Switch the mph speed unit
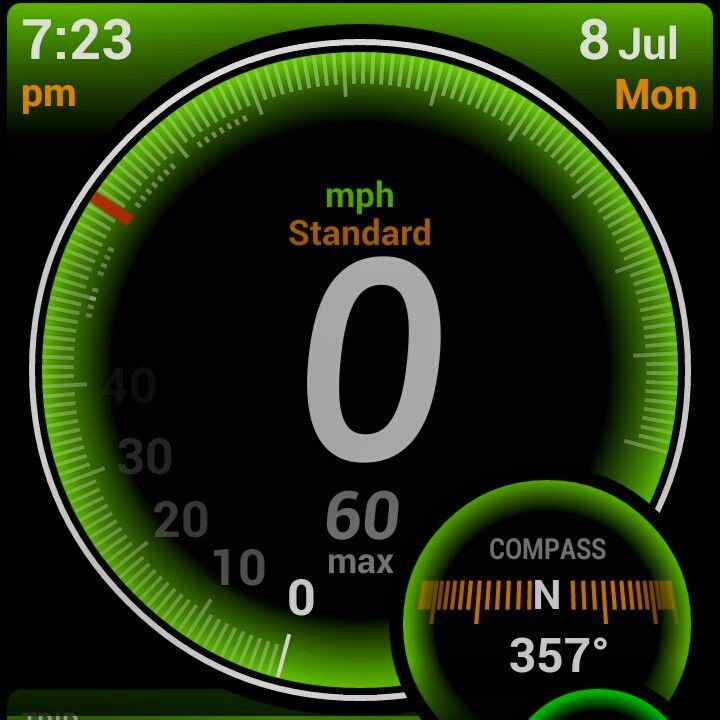 point(360,196)
